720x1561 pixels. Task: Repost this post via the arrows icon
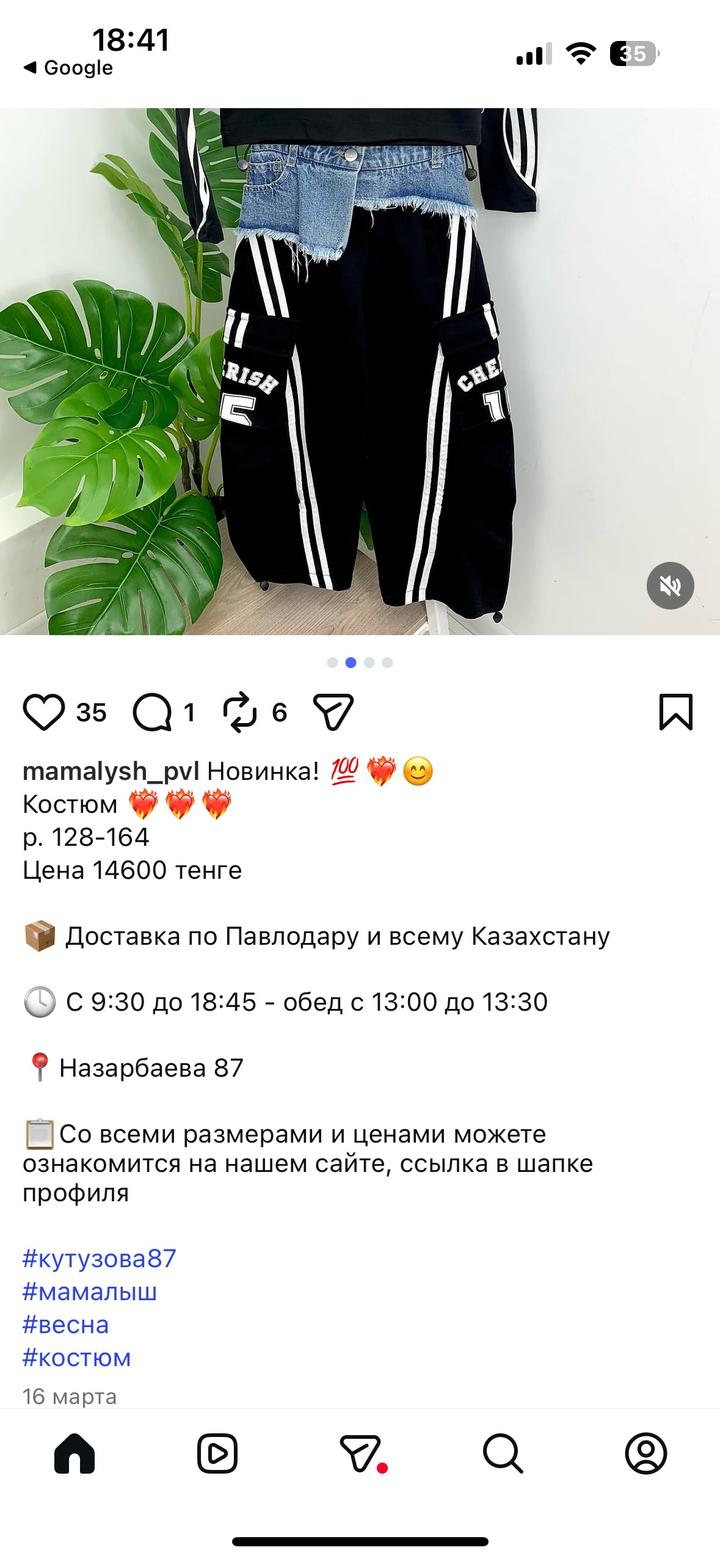click(x=240, y=712)
